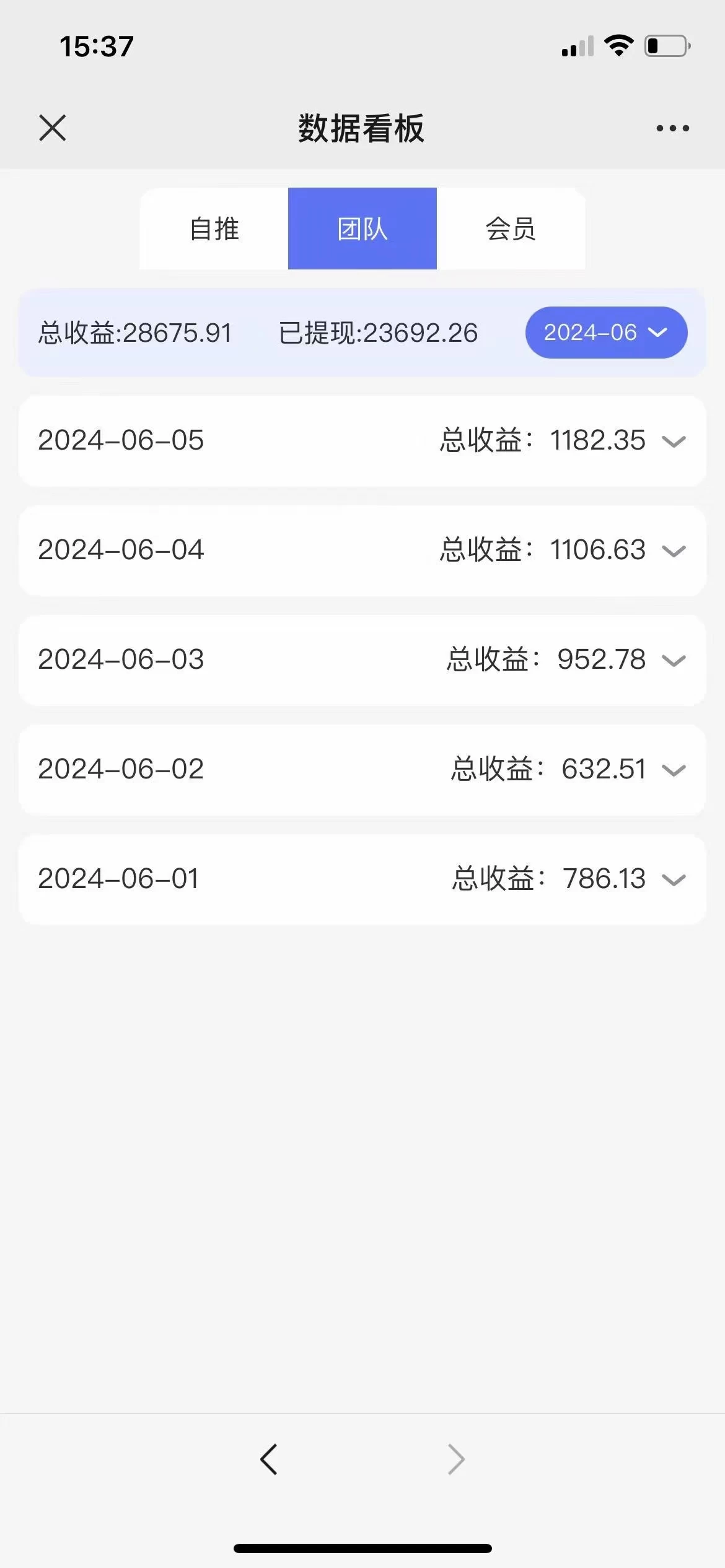Open the more options (...) menu
This screenshot has height=1568, width=725.
click(673, 128)
